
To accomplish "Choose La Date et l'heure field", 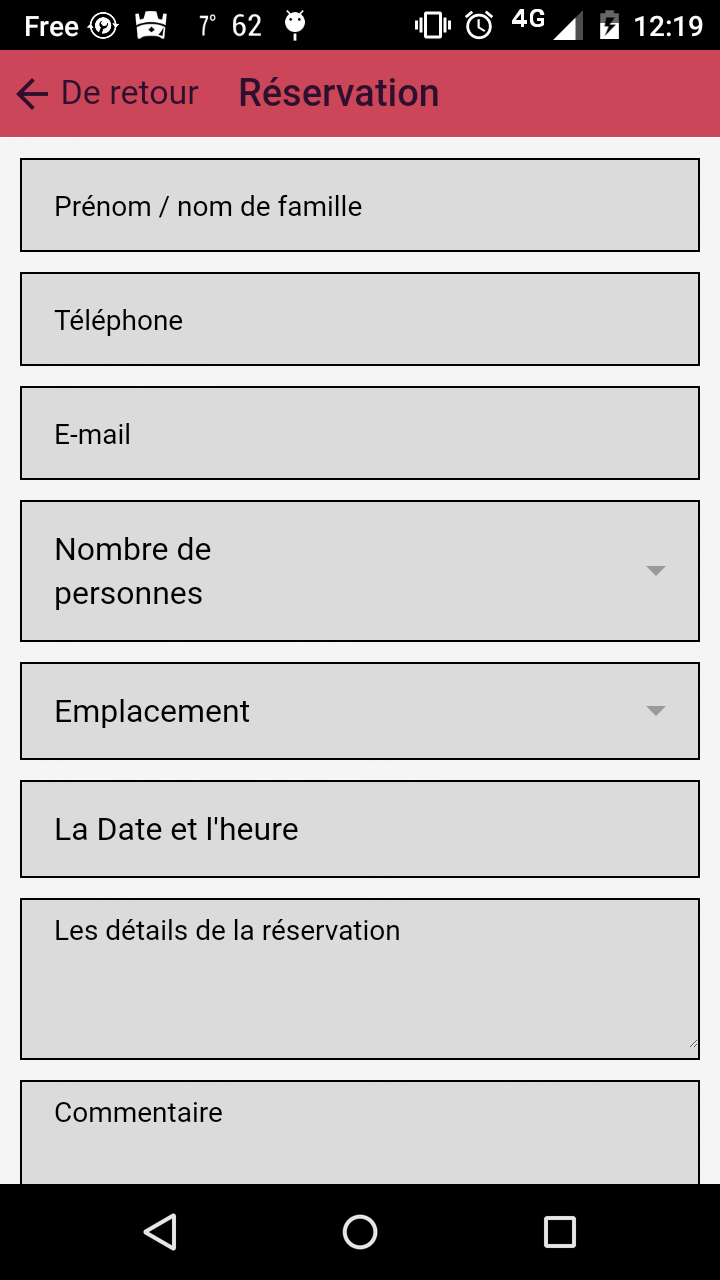I will tap(360, 829).
